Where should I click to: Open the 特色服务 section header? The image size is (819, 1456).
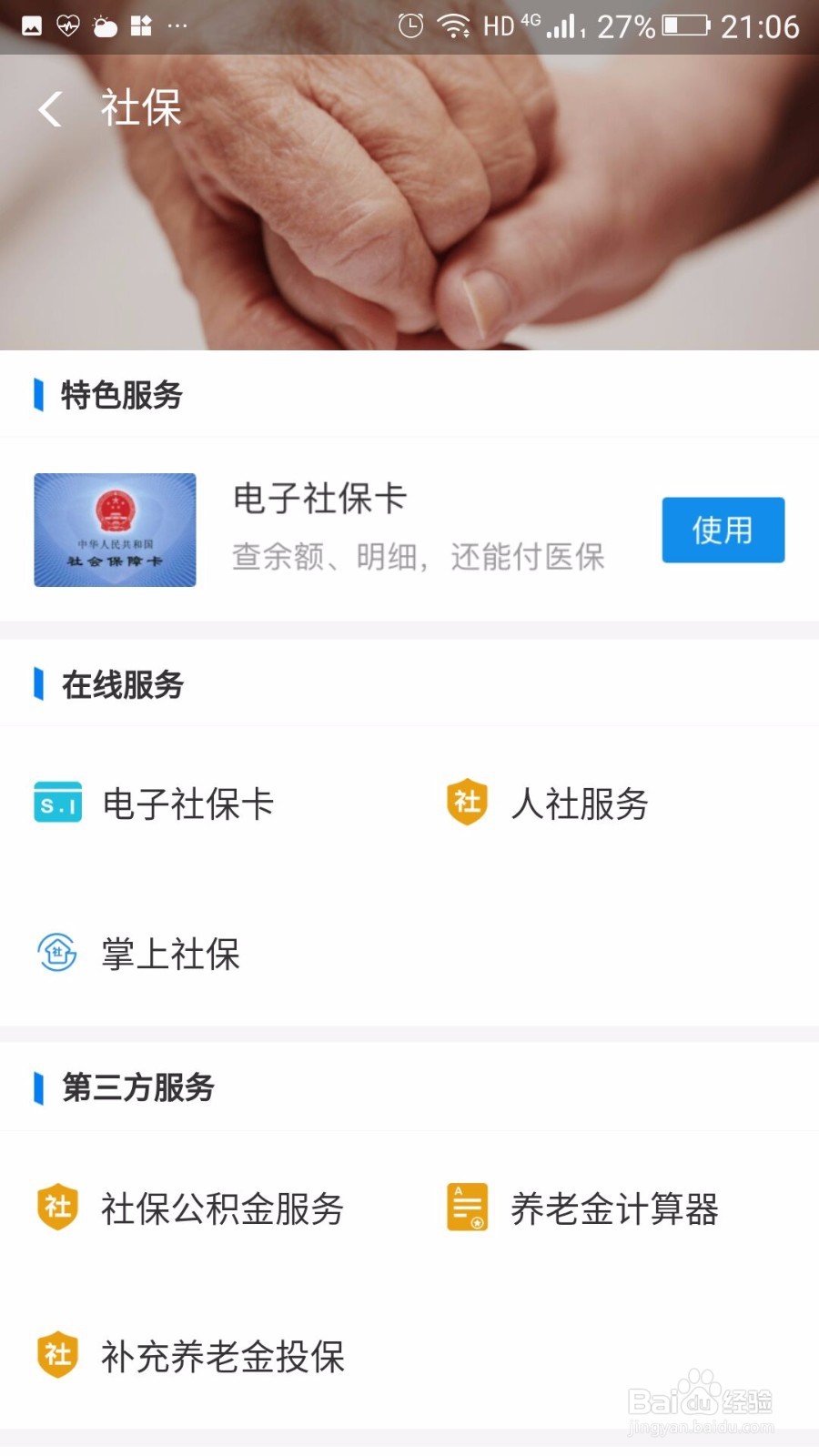[120, 396]
